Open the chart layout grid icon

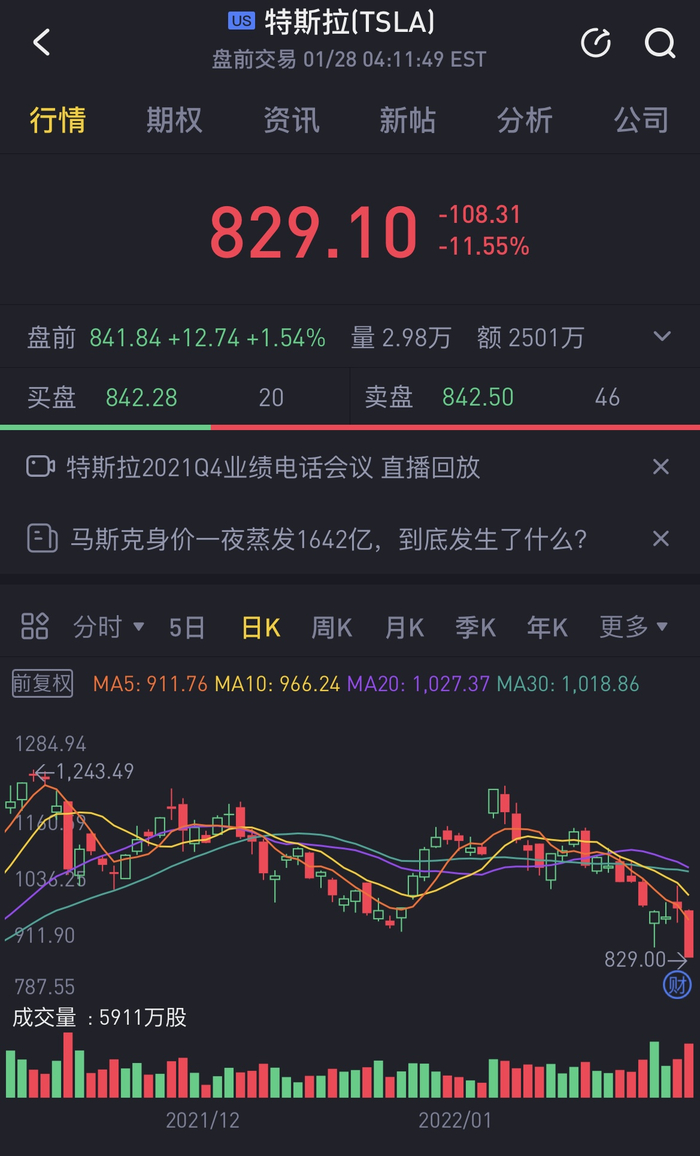coord(35,627)
